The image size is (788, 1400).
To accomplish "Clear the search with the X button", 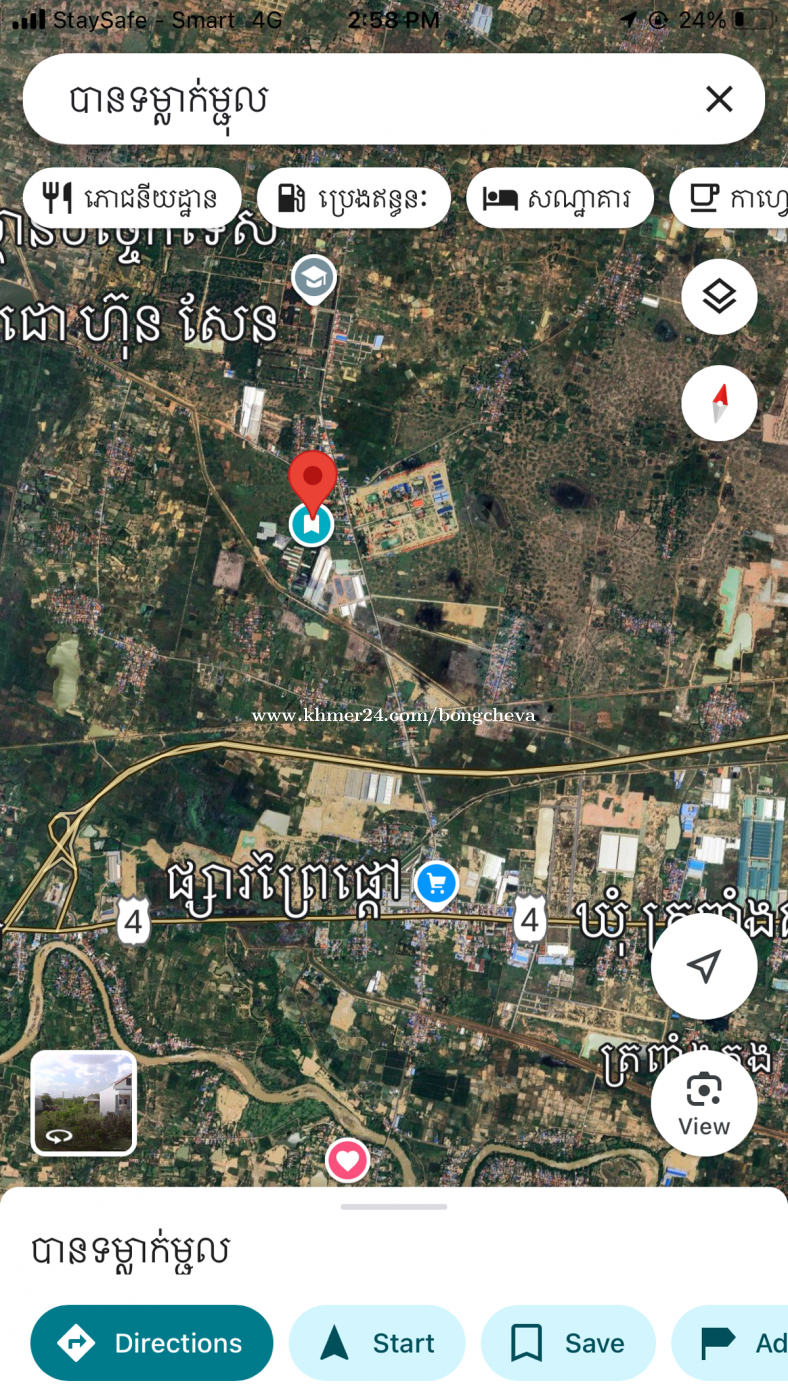I will tap(719, 99).
